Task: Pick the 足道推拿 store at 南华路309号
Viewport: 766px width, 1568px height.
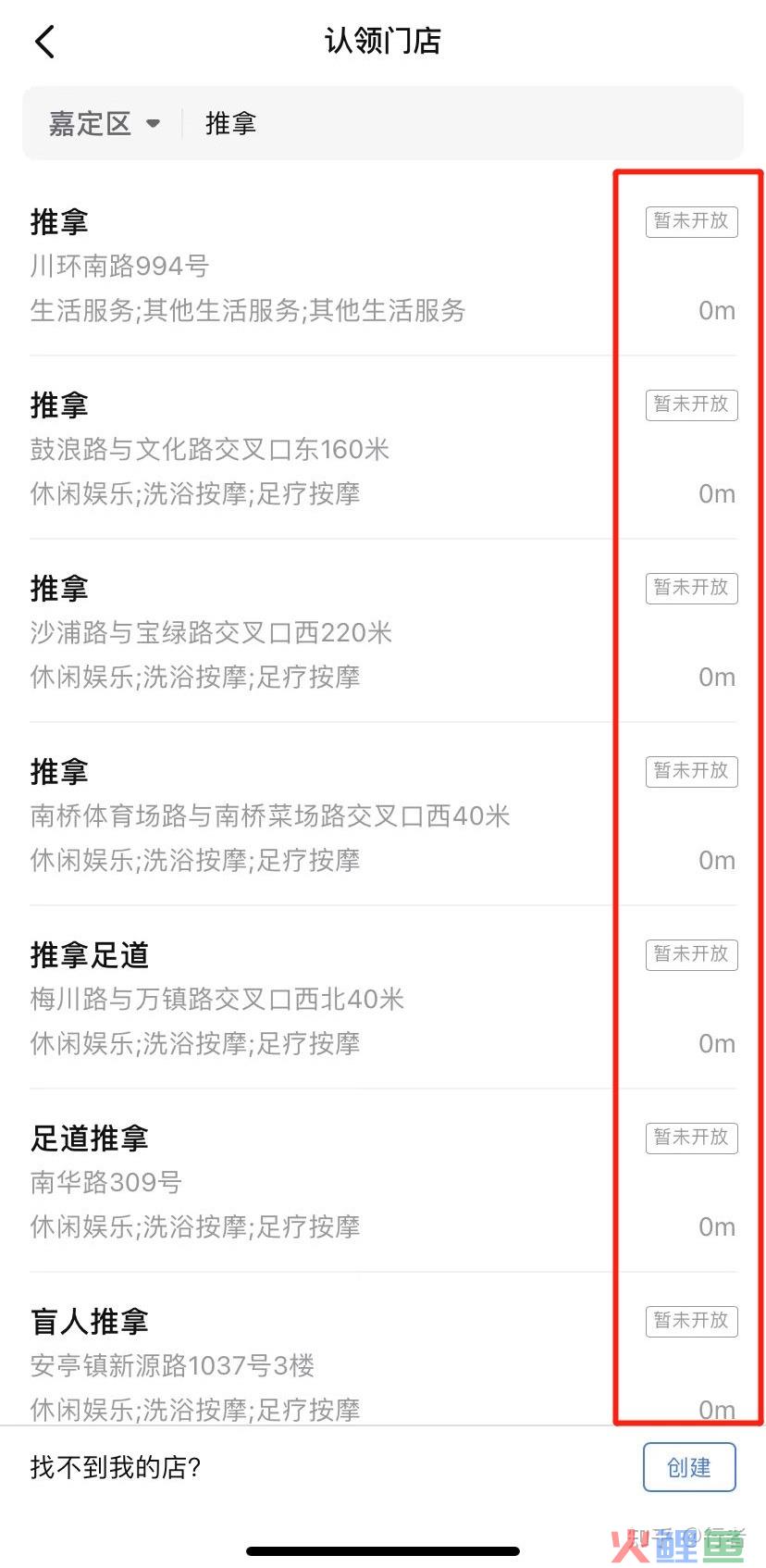Action: tap(383, 1181)
